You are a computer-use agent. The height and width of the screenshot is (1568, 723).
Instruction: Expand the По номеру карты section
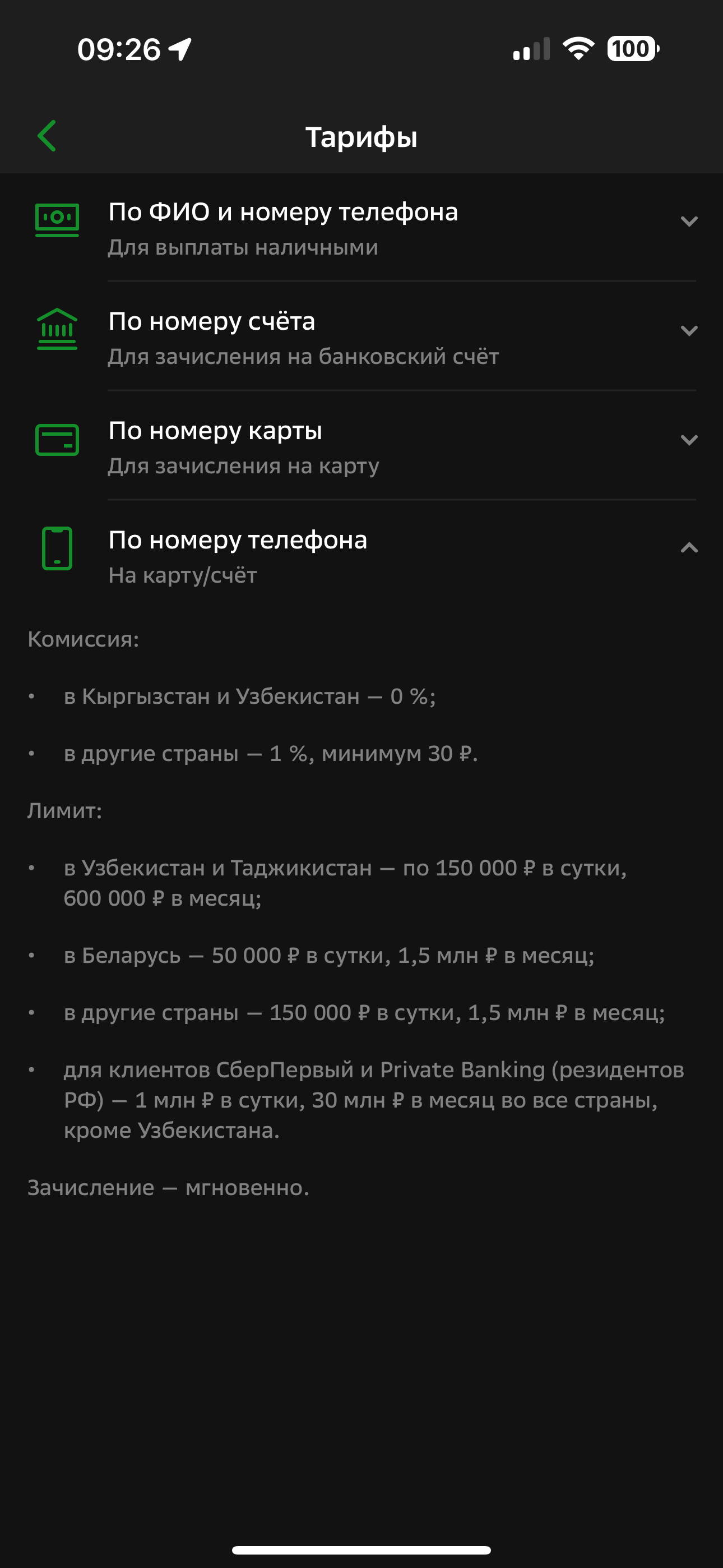click(x=688, y=440)
